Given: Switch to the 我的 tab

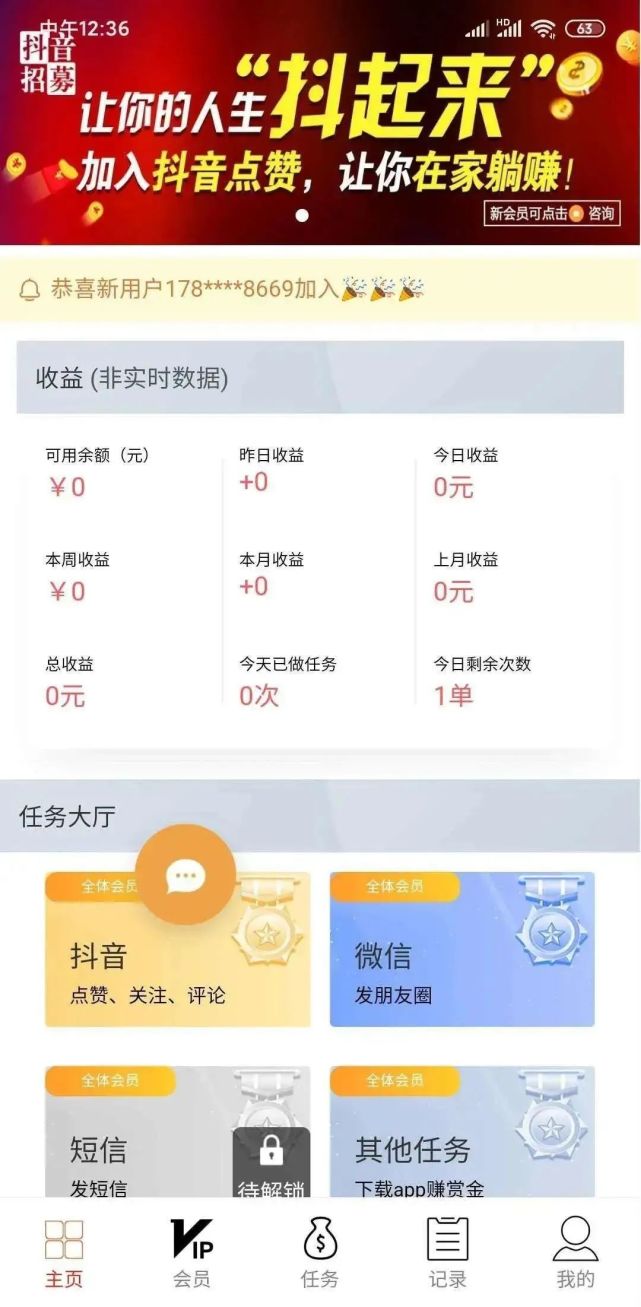Looking at the screenshot, I should pos(575,1252).
